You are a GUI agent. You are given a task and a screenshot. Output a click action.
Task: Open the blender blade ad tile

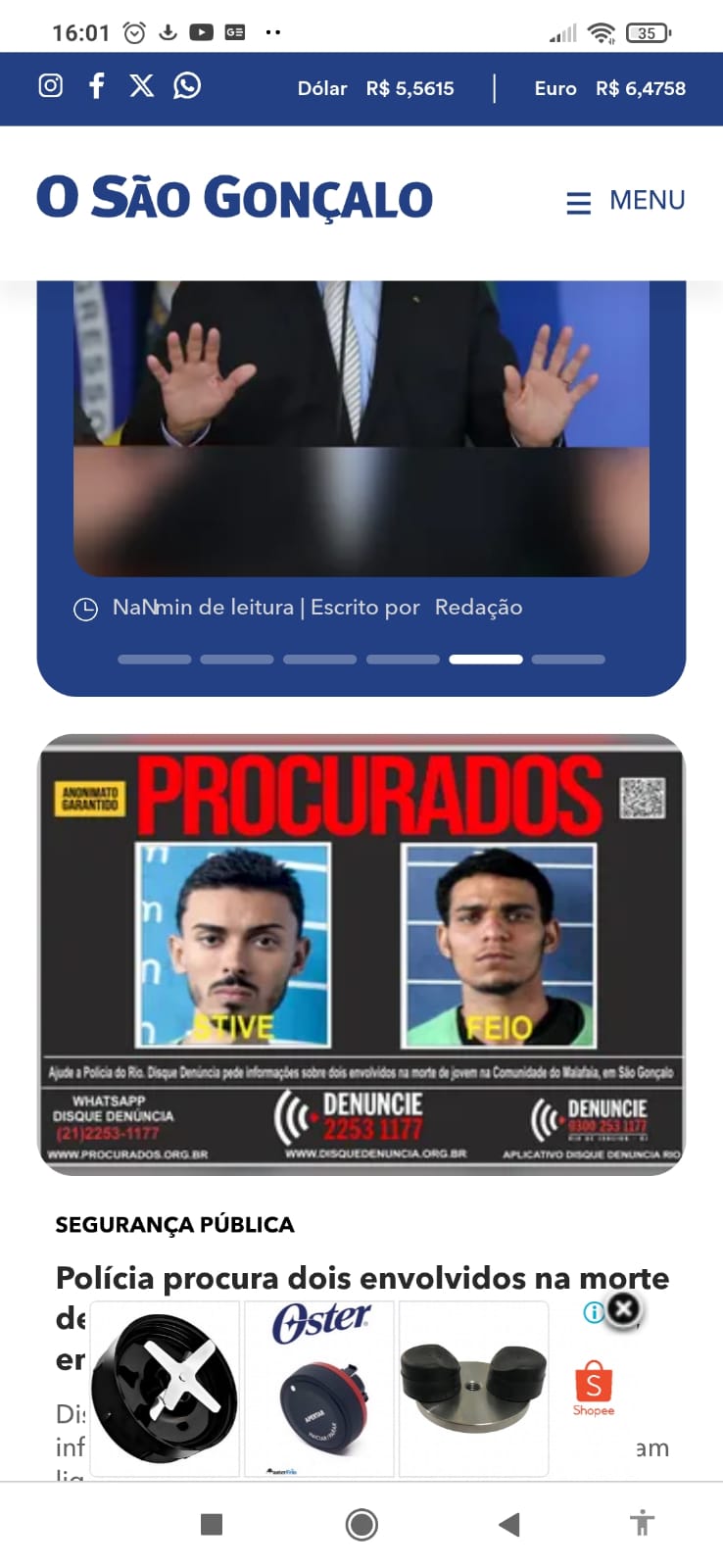click(165, 1389)
